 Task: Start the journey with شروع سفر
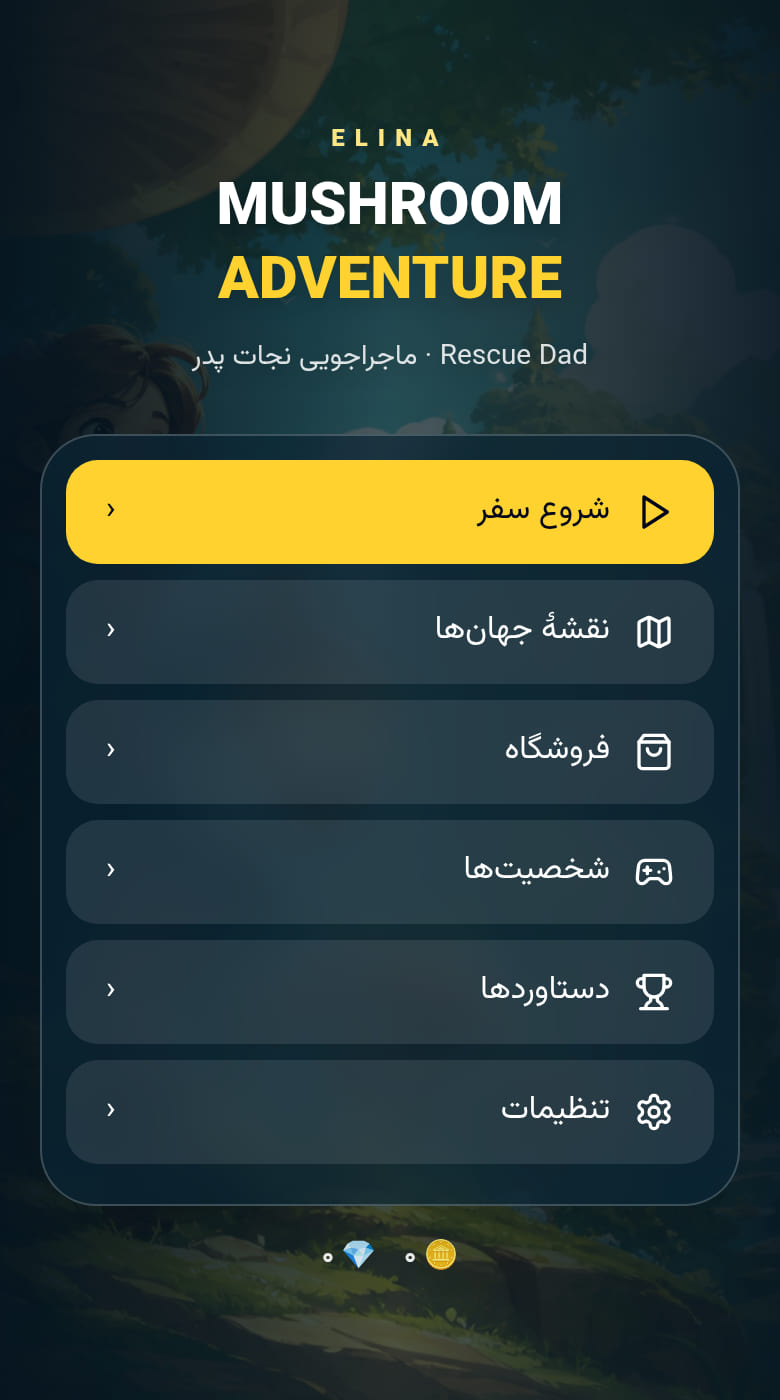tap(390, 512)
